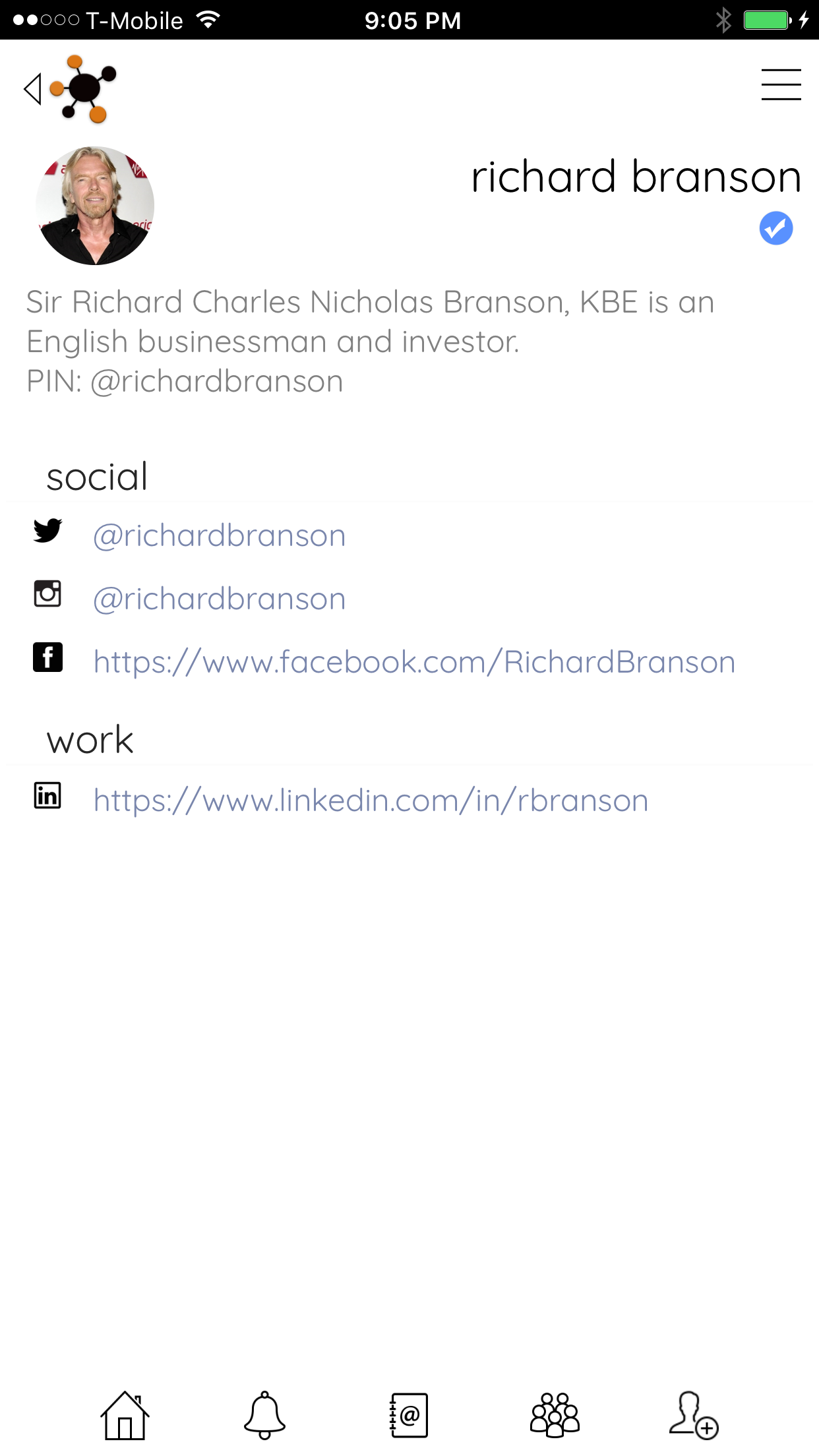This screenshot has height=1456, width=819.
Task: Open the add contact tab
Action: tap(693, 1415)
